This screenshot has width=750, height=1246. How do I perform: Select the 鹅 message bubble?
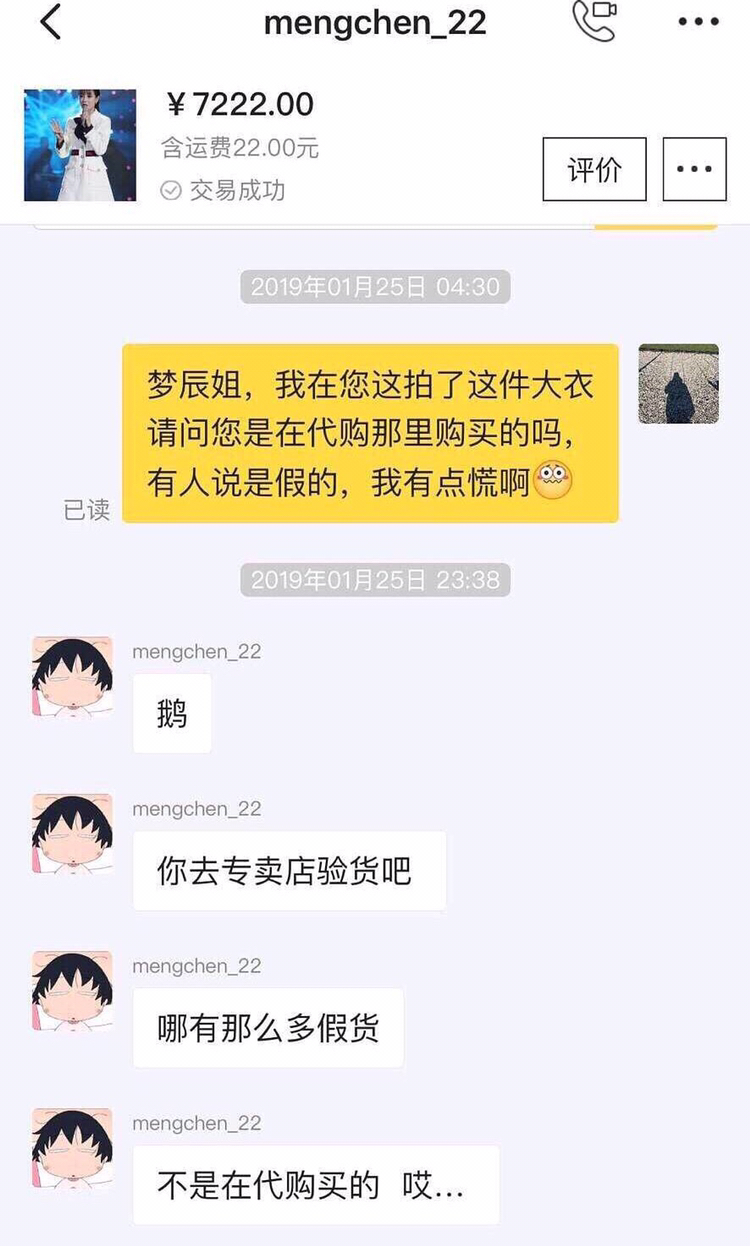coord(171,712)
